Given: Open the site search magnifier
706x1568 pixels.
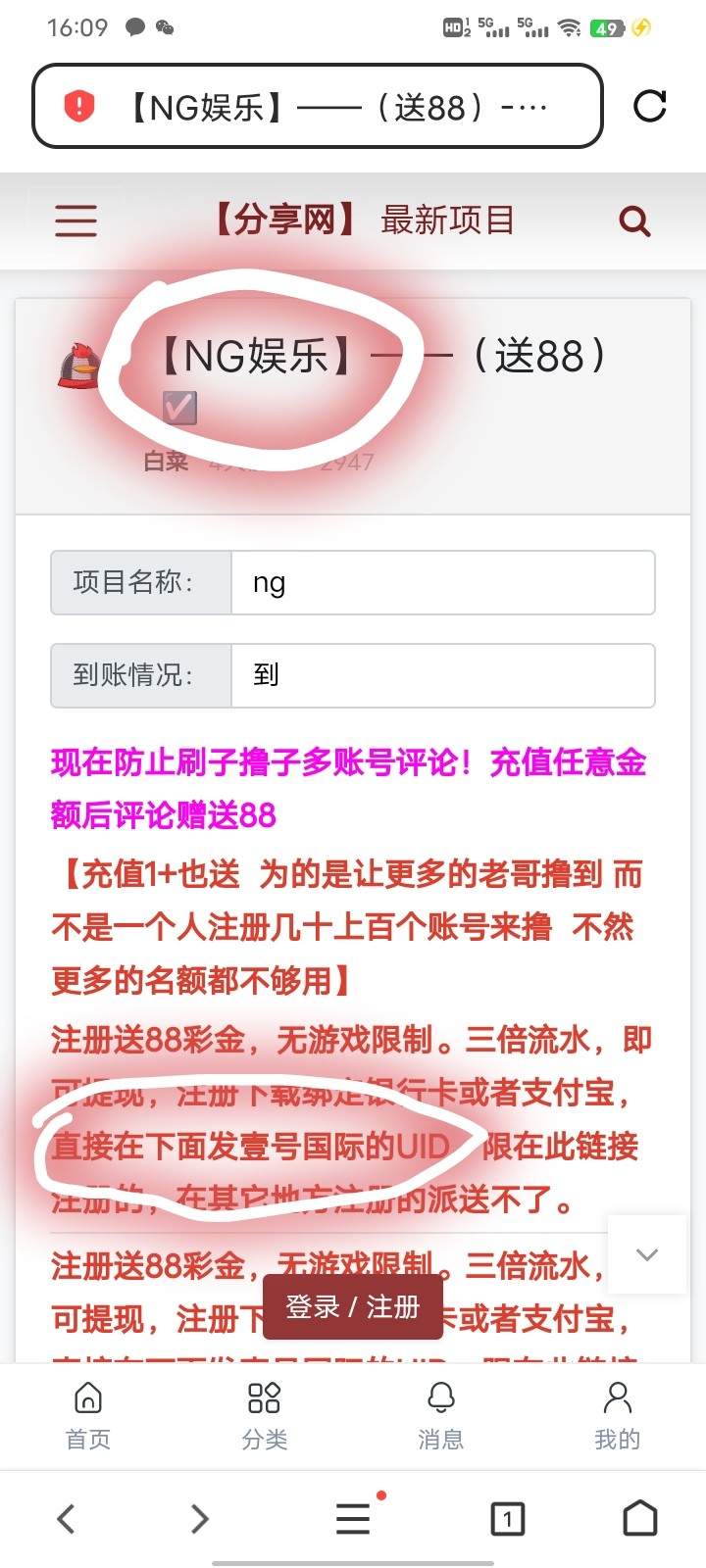Looking at the screenshot, I should [634, 221].
